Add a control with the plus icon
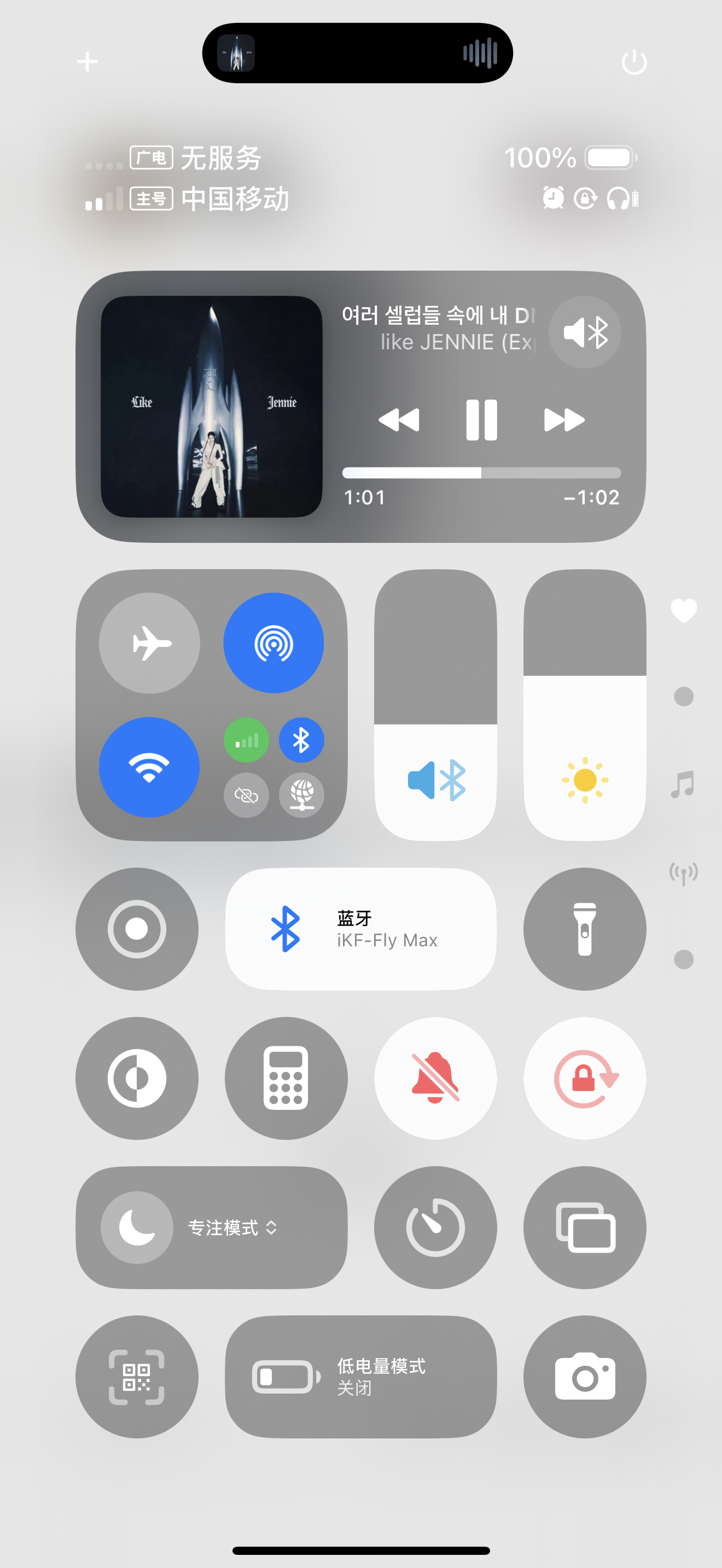The height and width of the screenshot is (1568, 722). point(87,61)
